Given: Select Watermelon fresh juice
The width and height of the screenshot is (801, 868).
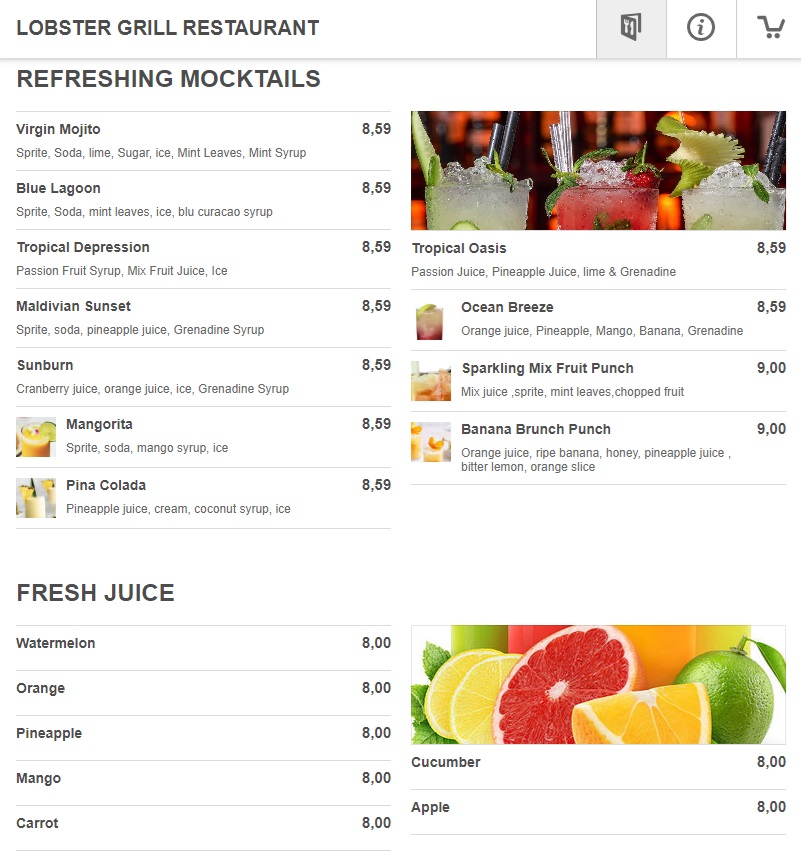Looking at the screenshot, I should (203, 644).
